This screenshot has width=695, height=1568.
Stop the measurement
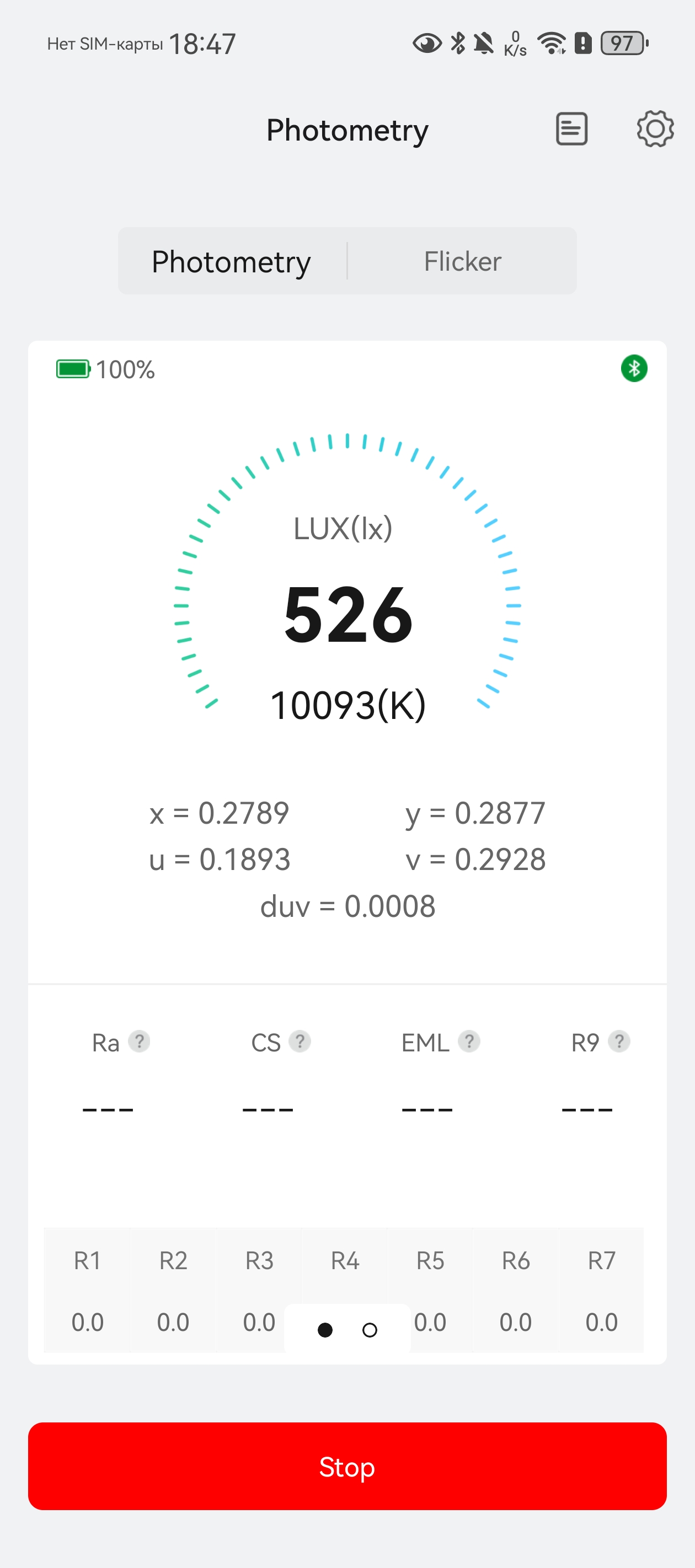tap(347, 1467)
